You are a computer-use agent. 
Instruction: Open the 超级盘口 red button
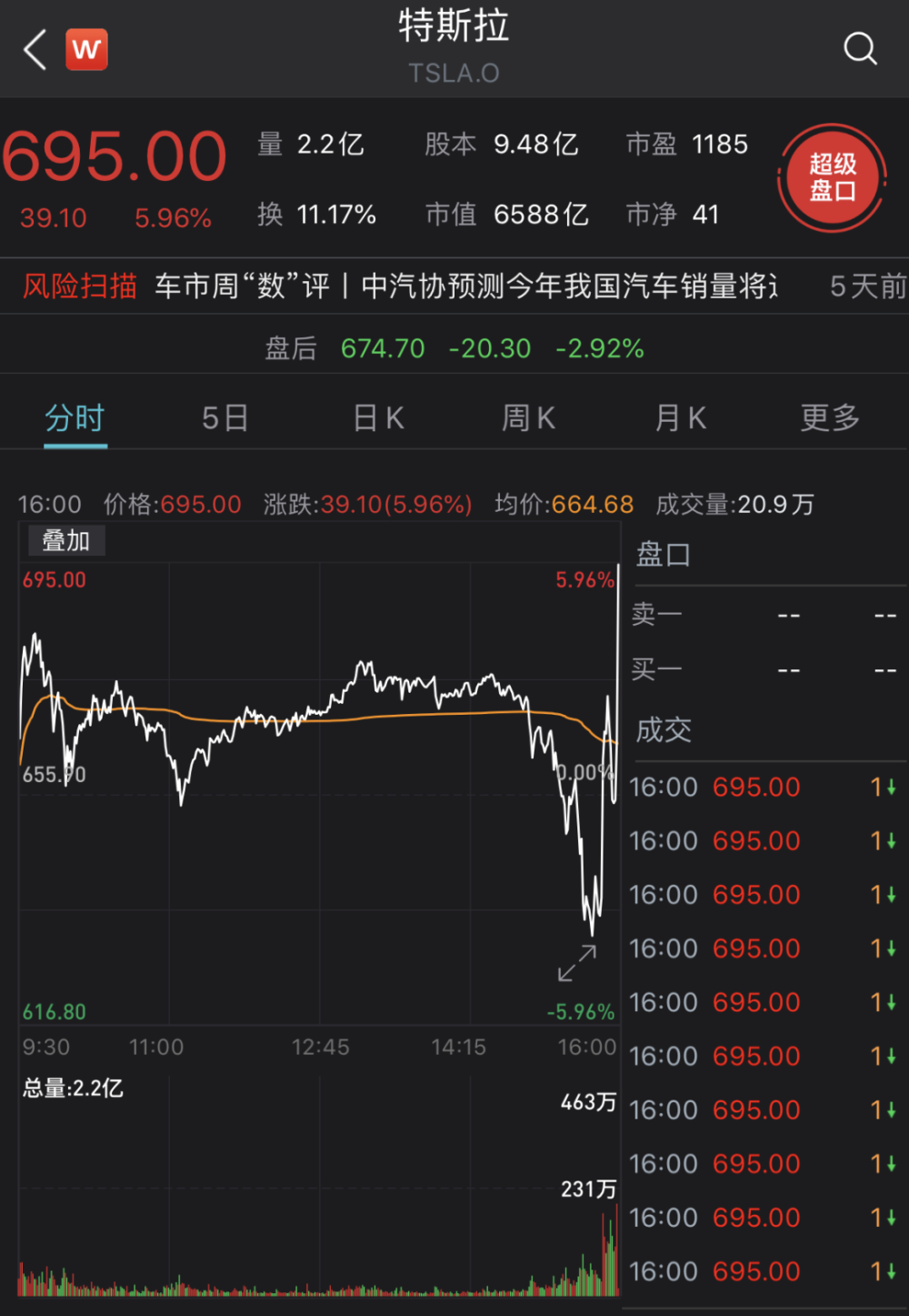point(832,177)
